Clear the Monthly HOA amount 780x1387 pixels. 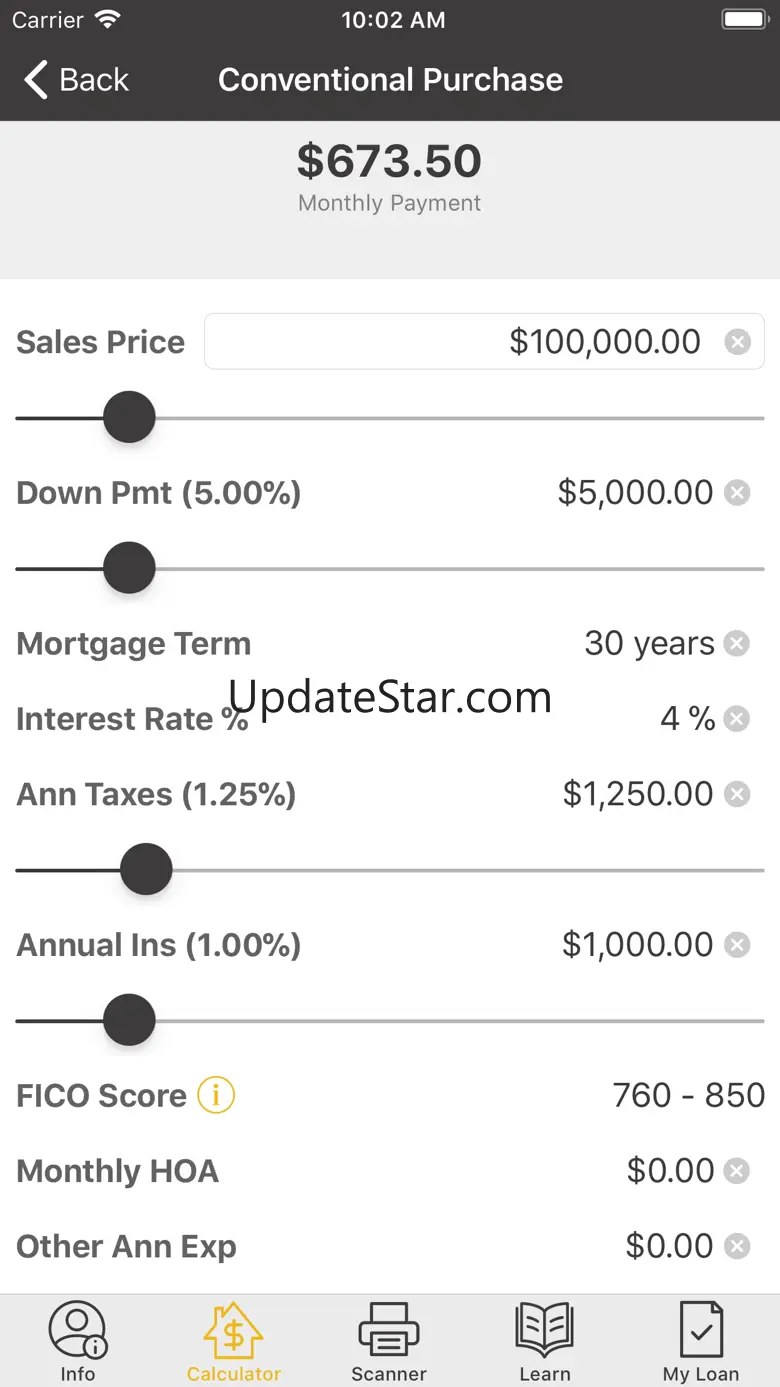click(x=737, y=1171)
